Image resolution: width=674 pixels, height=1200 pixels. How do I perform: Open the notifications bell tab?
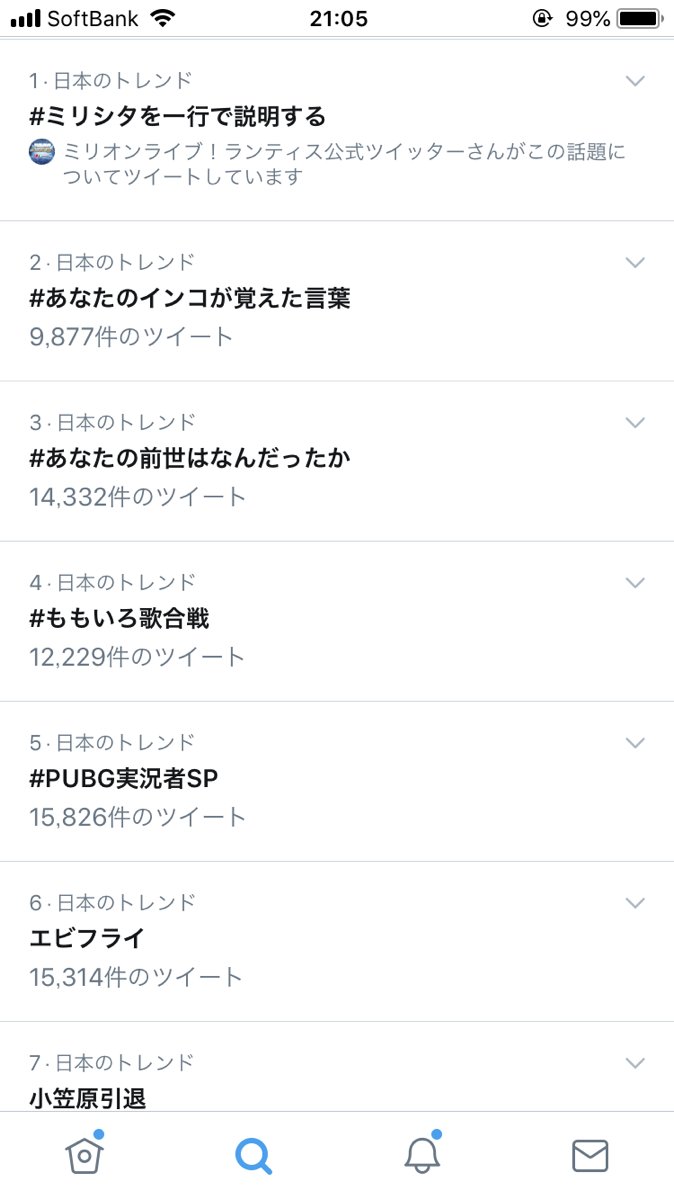422,1155
